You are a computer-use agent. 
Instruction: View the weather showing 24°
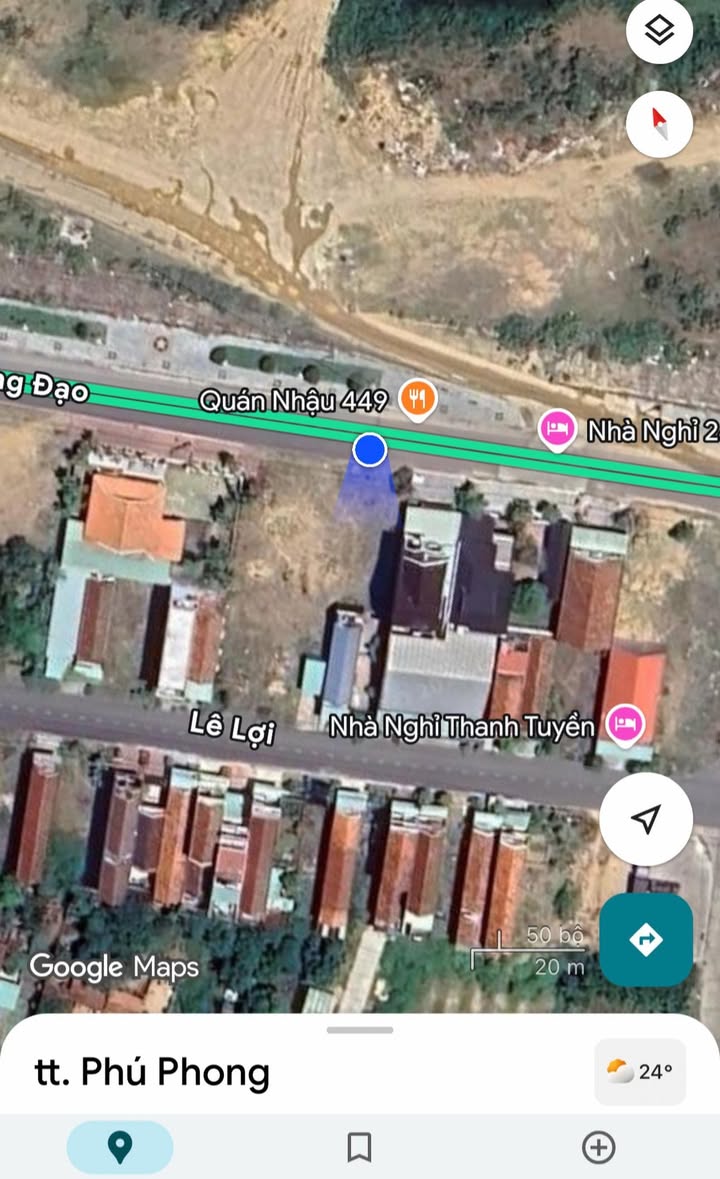pos(640,1072)
